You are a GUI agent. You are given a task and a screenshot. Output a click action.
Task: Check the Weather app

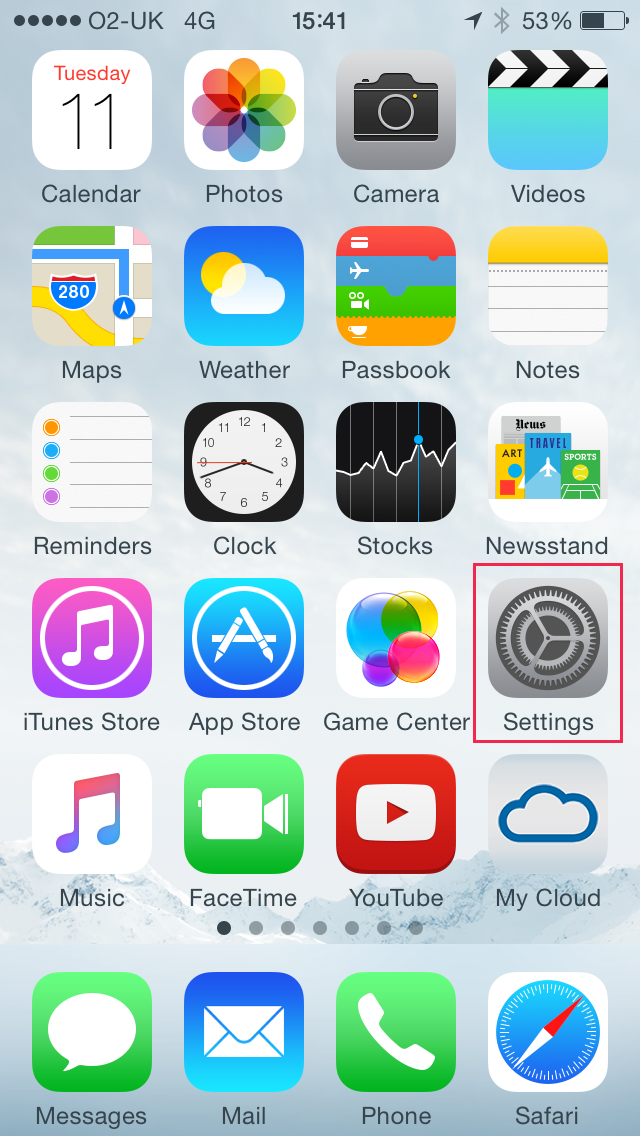(244, 286)
